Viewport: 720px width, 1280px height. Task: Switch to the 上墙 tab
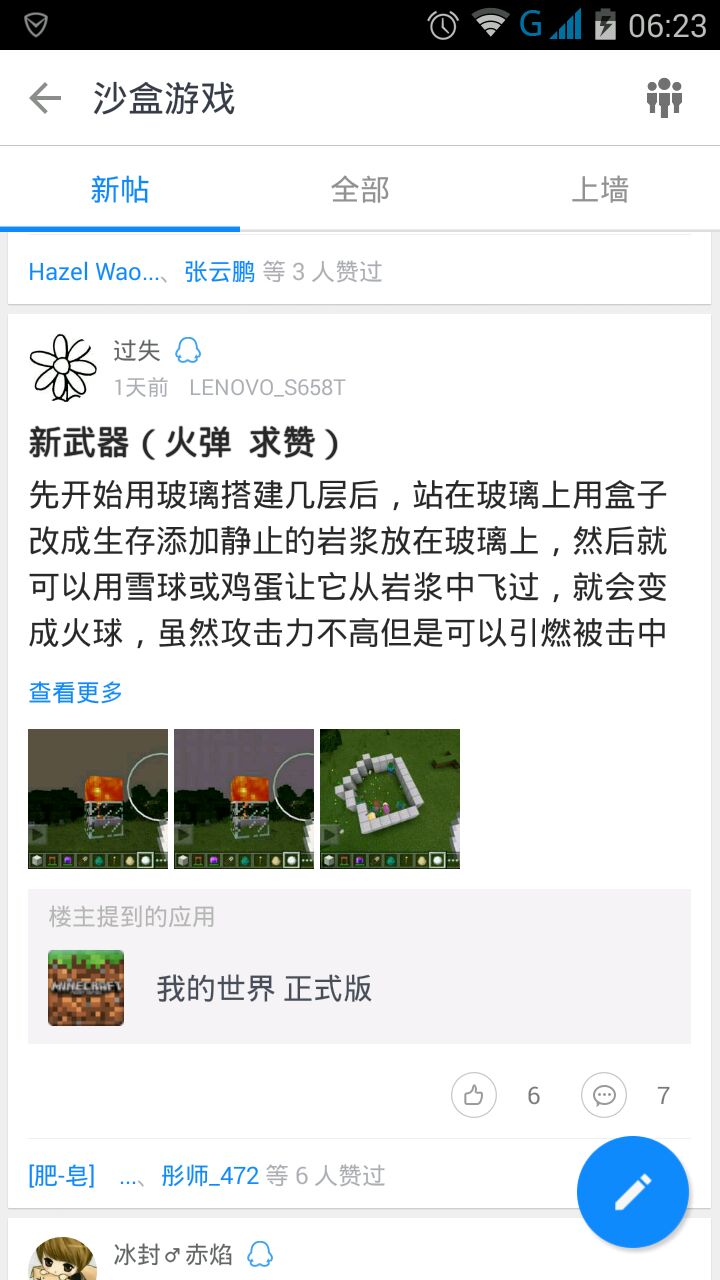[599, 189]
